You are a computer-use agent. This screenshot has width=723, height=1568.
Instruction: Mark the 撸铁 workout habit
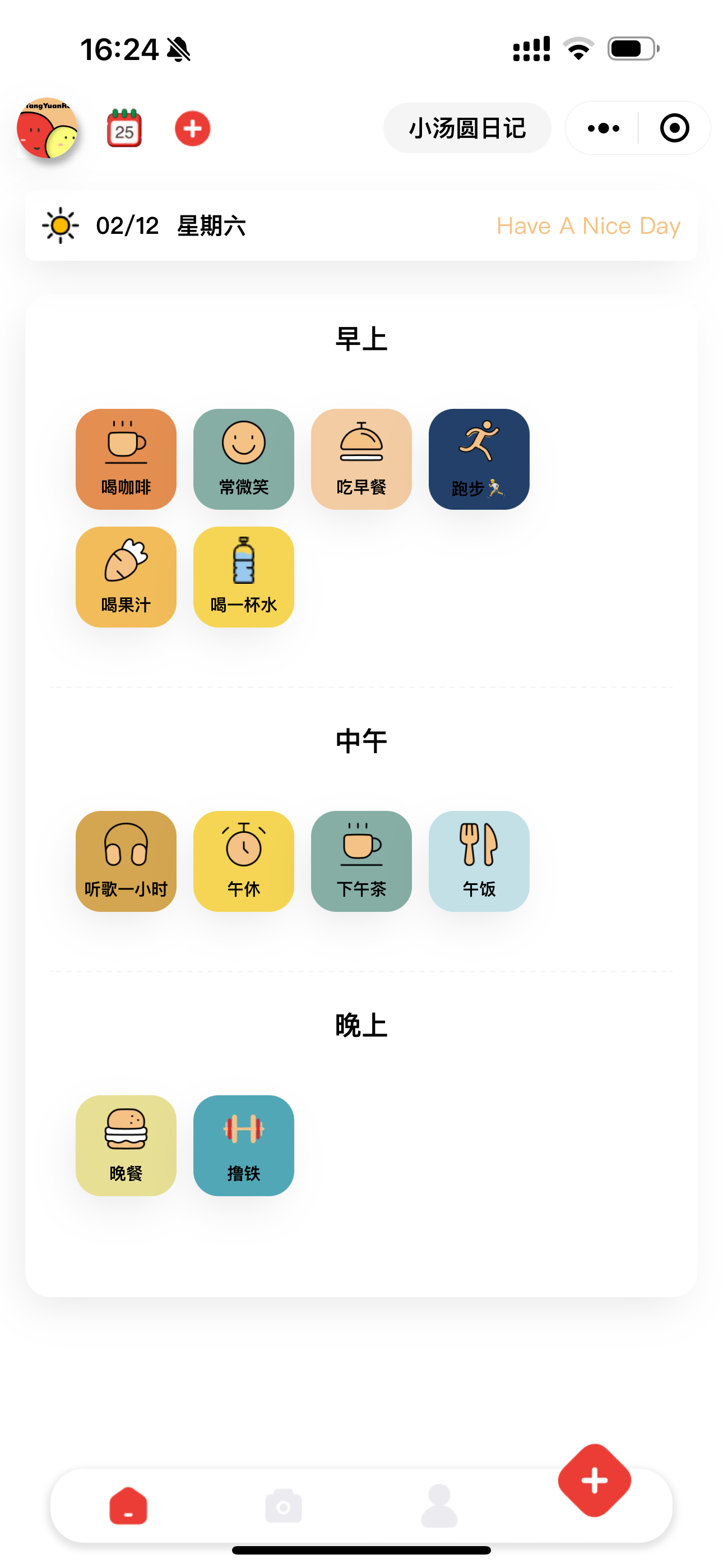[x=243, y=1145]
